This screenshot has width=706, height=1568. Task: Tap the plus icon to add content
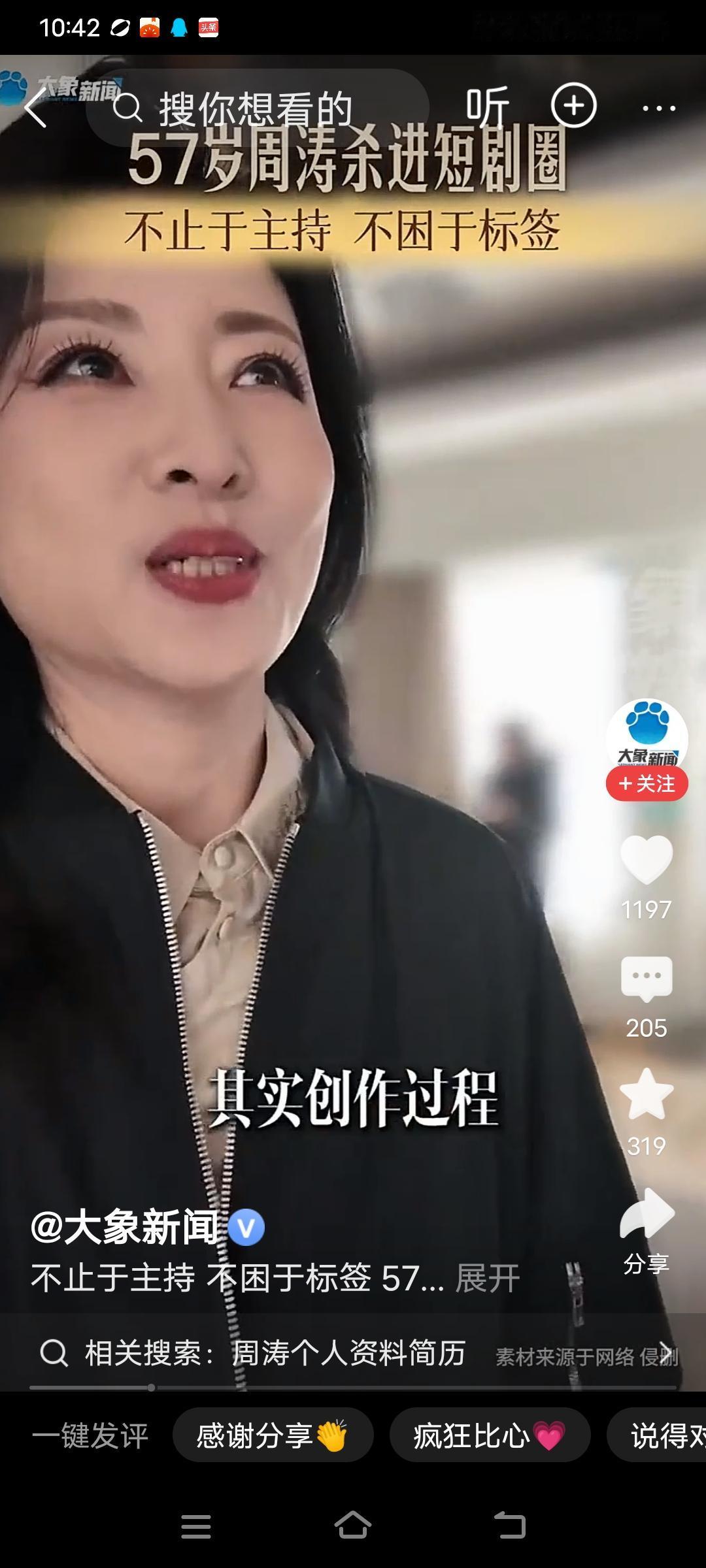tap(573, 106)
